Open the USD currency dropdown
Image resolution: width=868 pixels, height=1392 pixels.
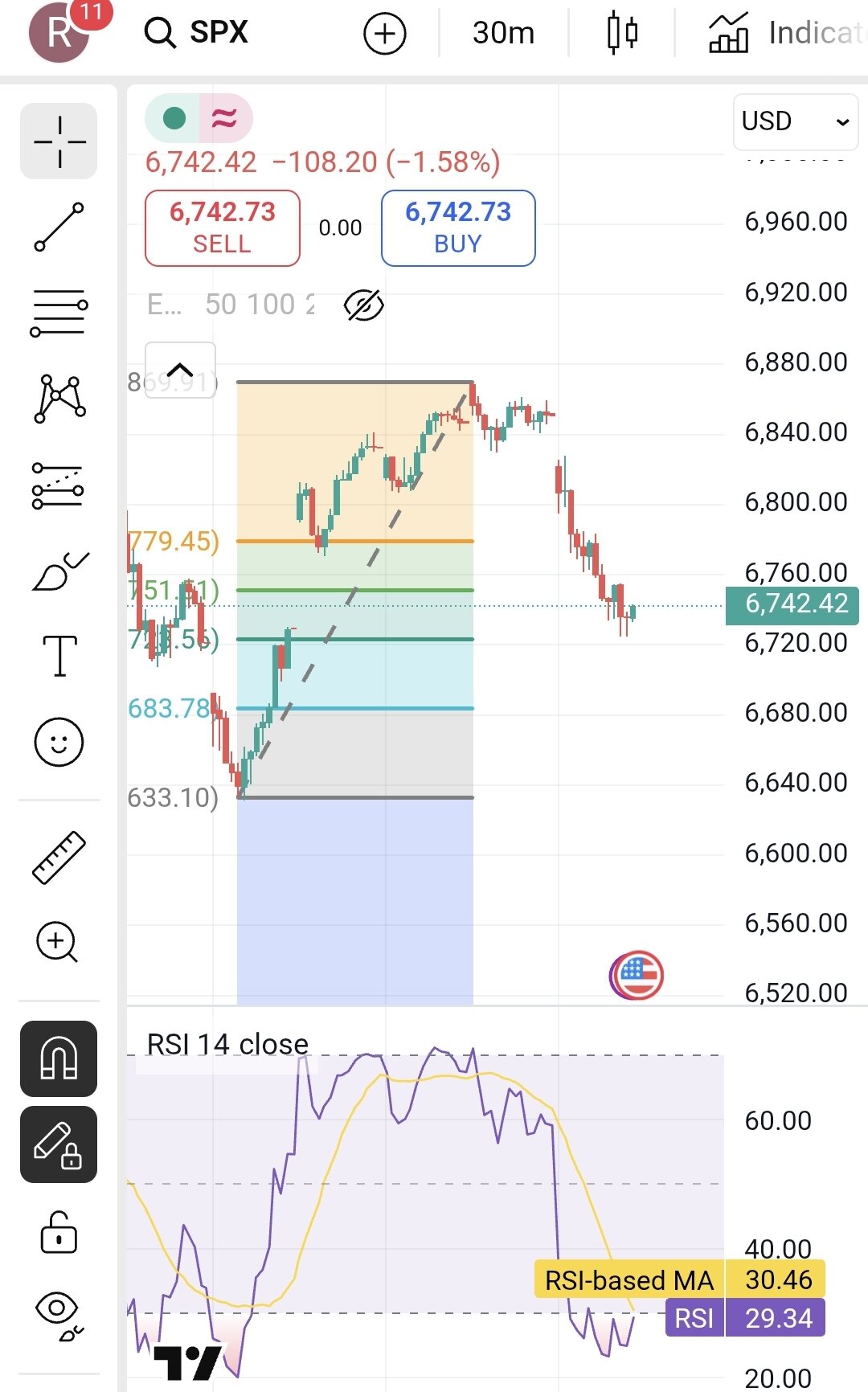[795, 121]
